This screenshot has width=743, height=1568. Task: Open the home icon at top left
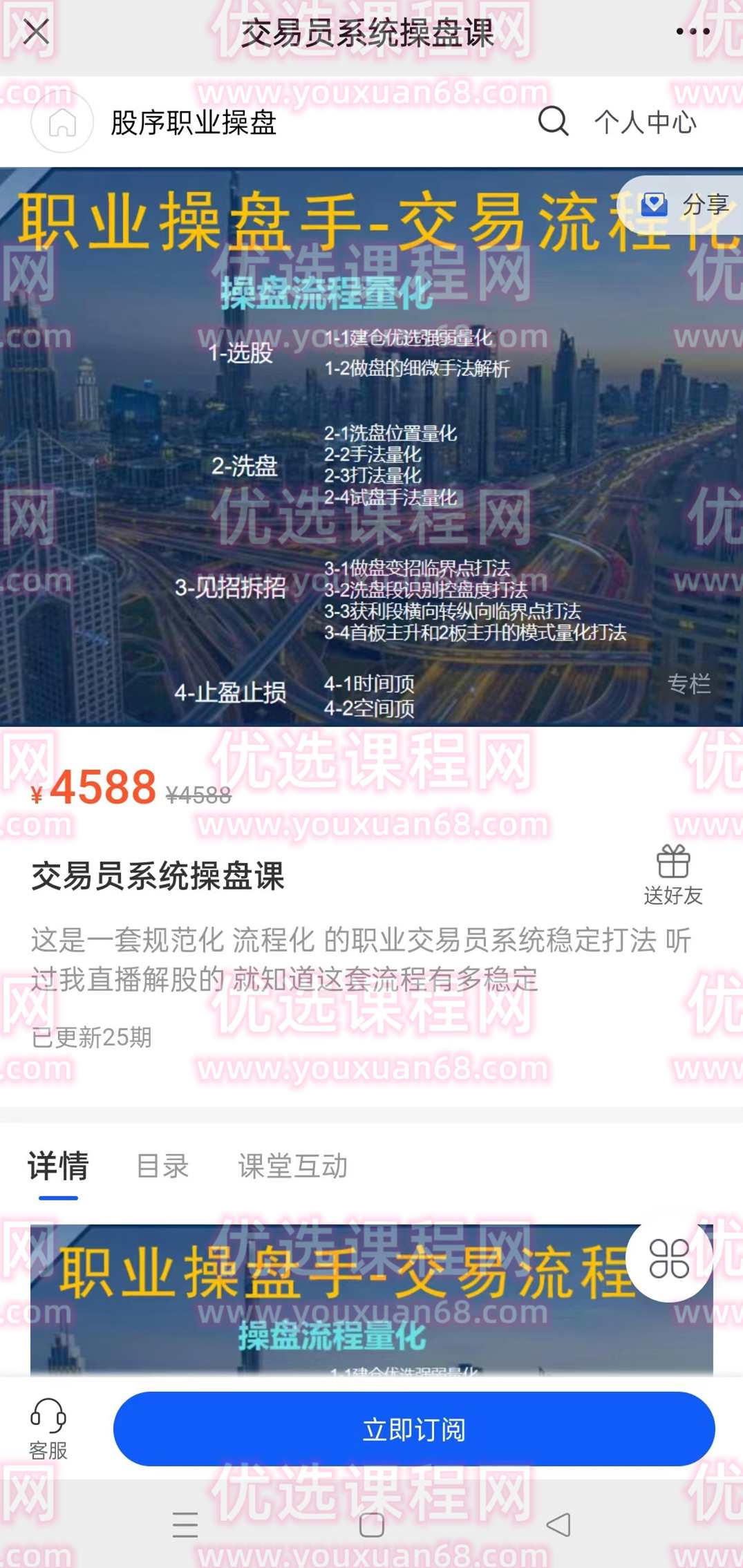point(61,122)
